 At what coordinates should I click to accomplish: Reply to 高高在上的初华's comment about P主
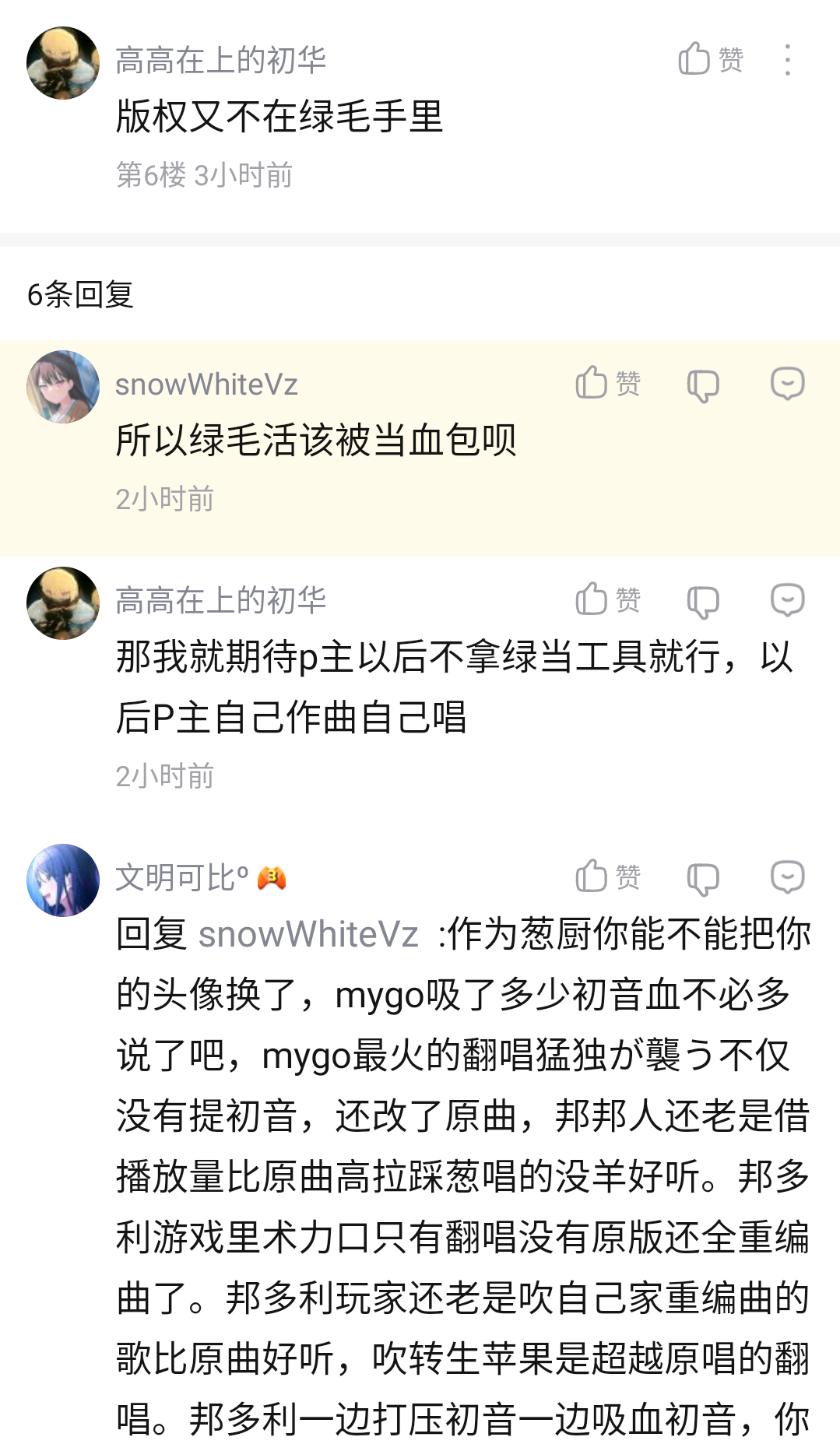(786, 600)
